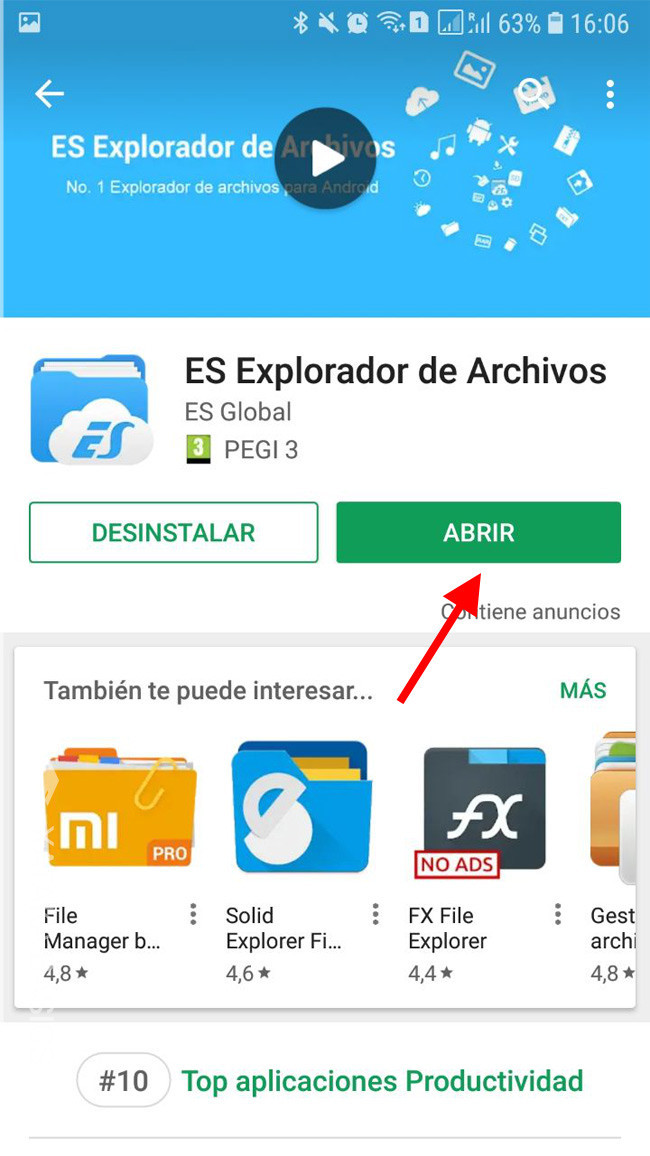Open options menu for File Manager
650x1156 pixels.
pyautogui.click(x=193, y=914)
